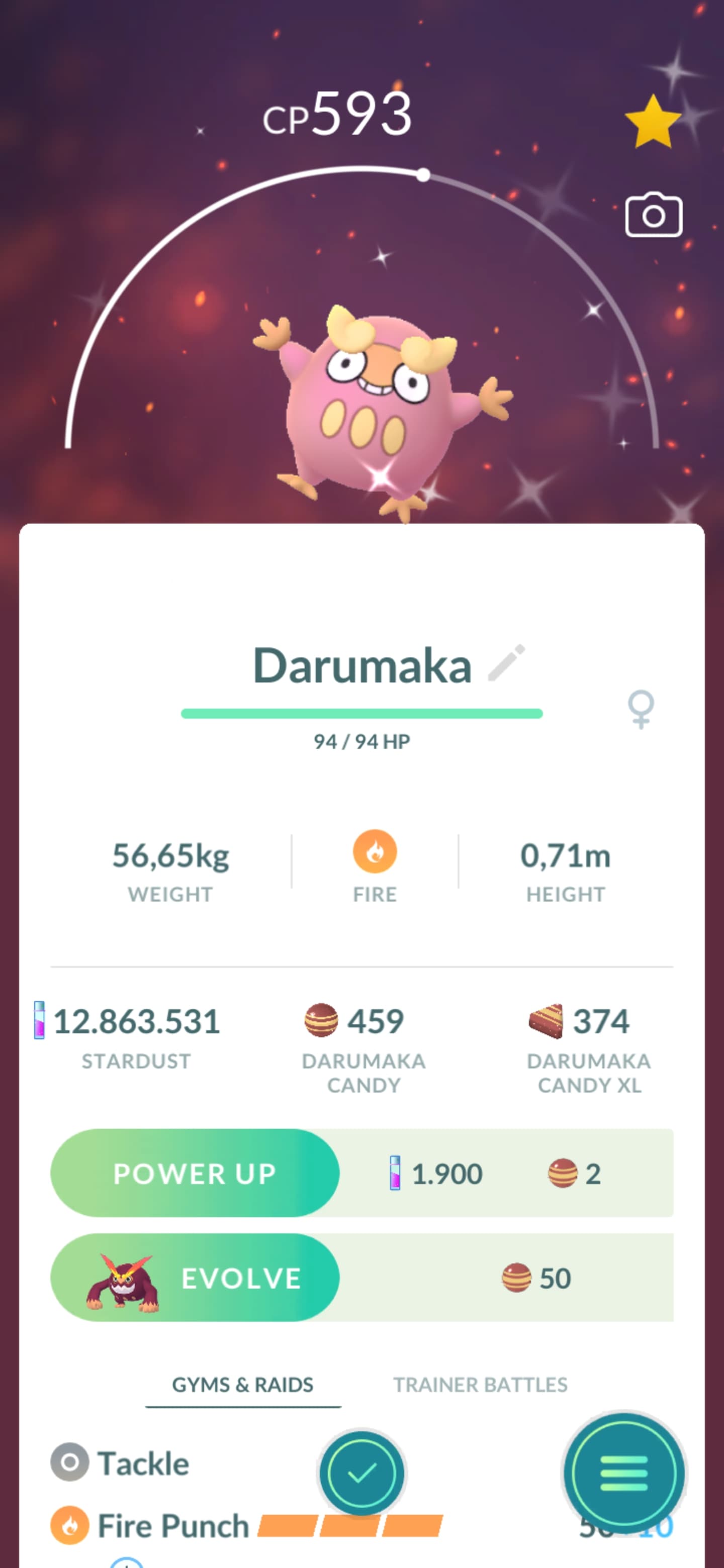Select the Gyms & Raids tab
Viewport: 724px width, 1568px height.
pos(242,1385)
